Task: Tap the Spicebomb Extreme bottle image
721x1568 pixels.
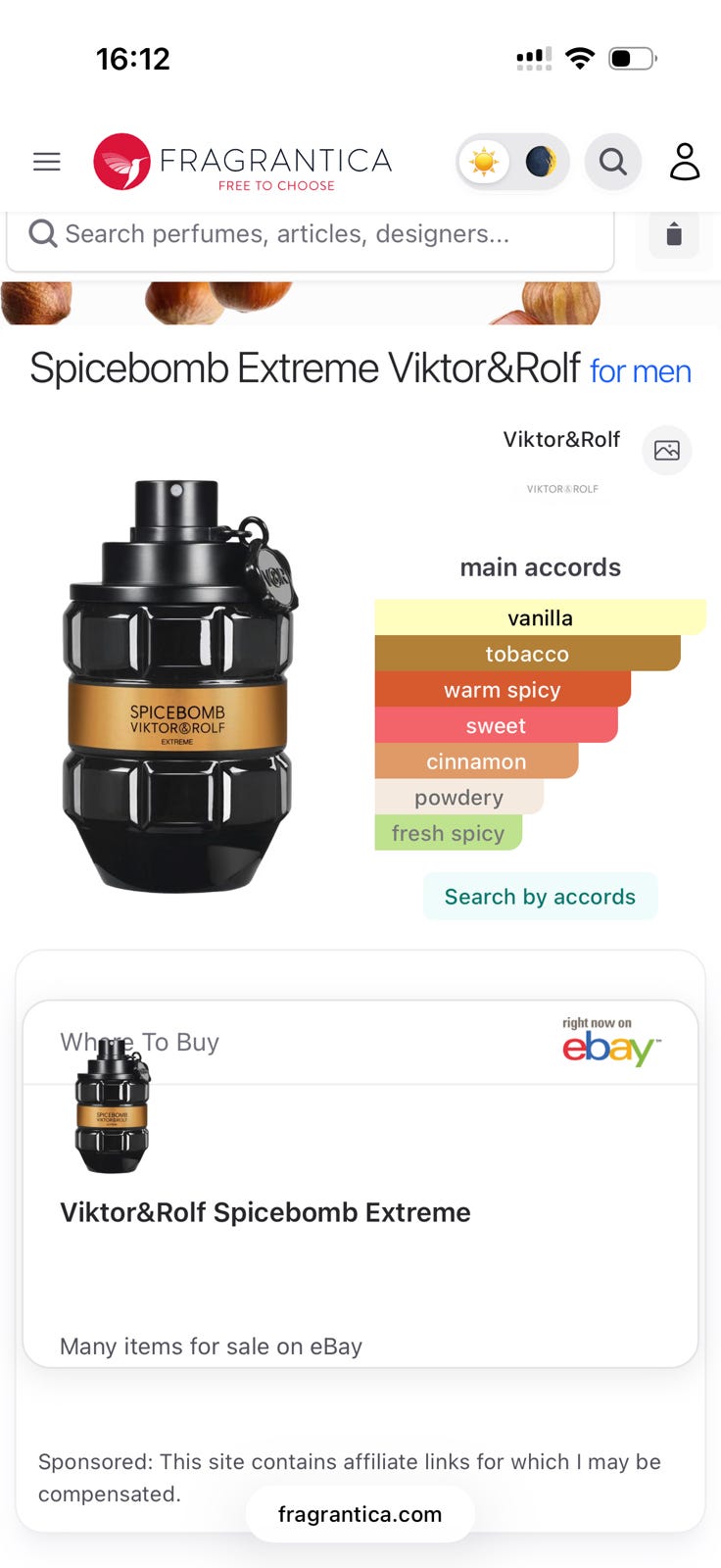Action: click(x=180, y=686)
